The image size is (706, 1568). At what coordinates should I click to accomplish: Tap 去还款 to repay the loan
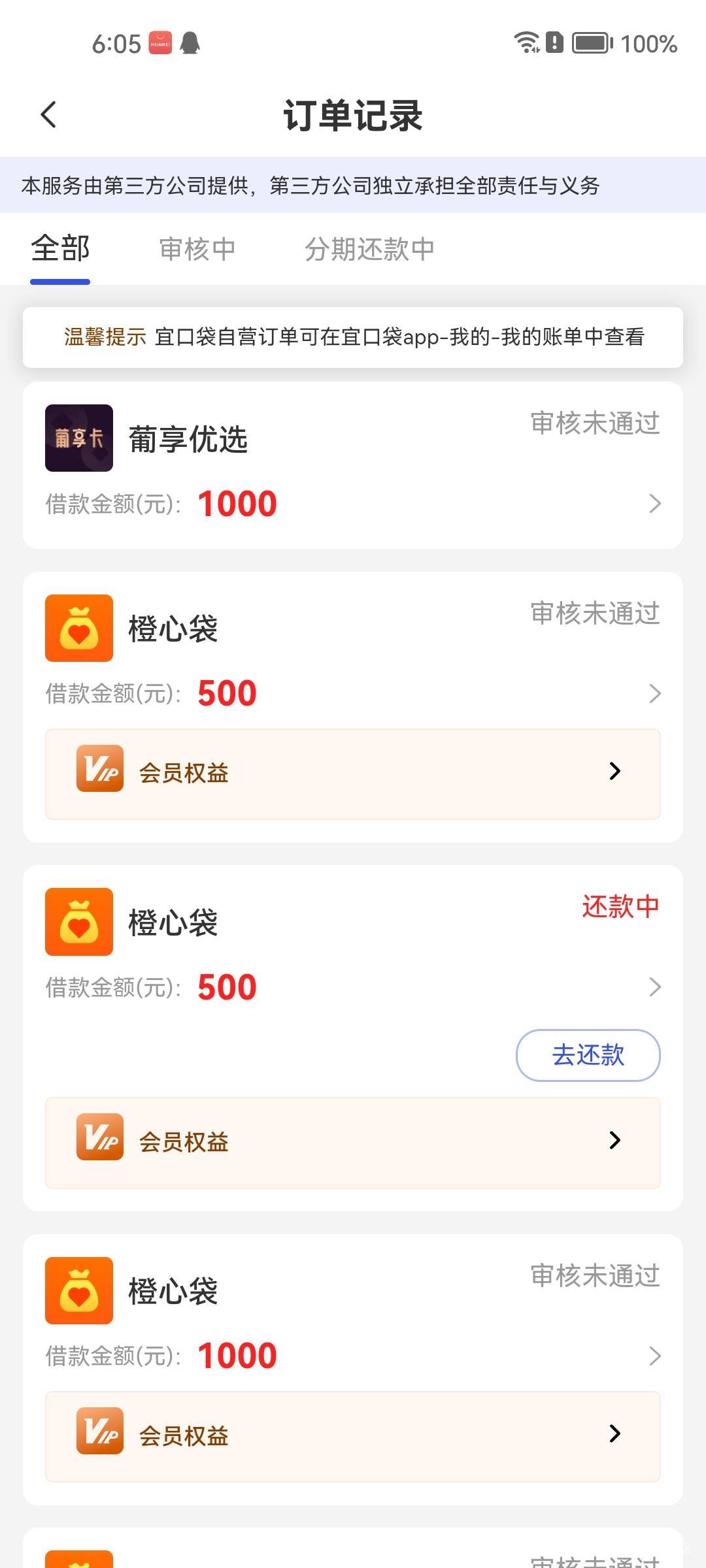pyautogui.click(x=588, y=1055)
